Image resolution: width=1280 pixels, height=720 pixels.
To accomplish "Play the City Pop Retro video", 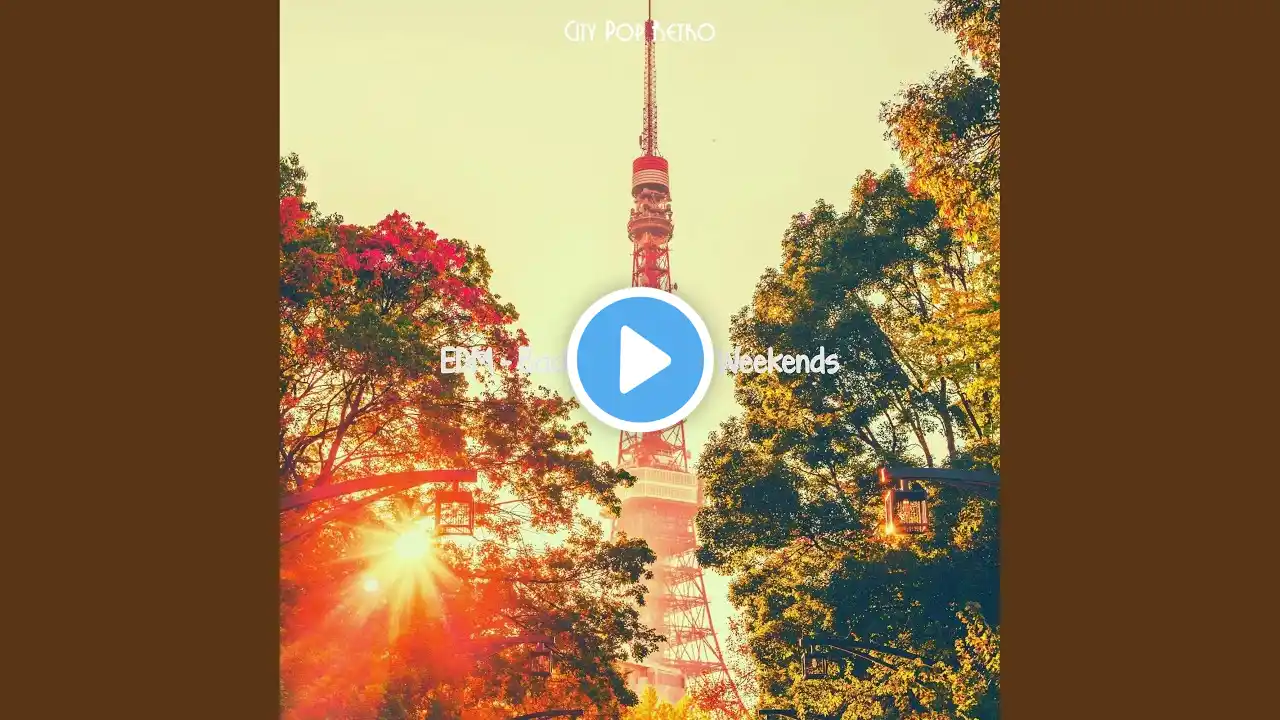I will tap(640, 360).
